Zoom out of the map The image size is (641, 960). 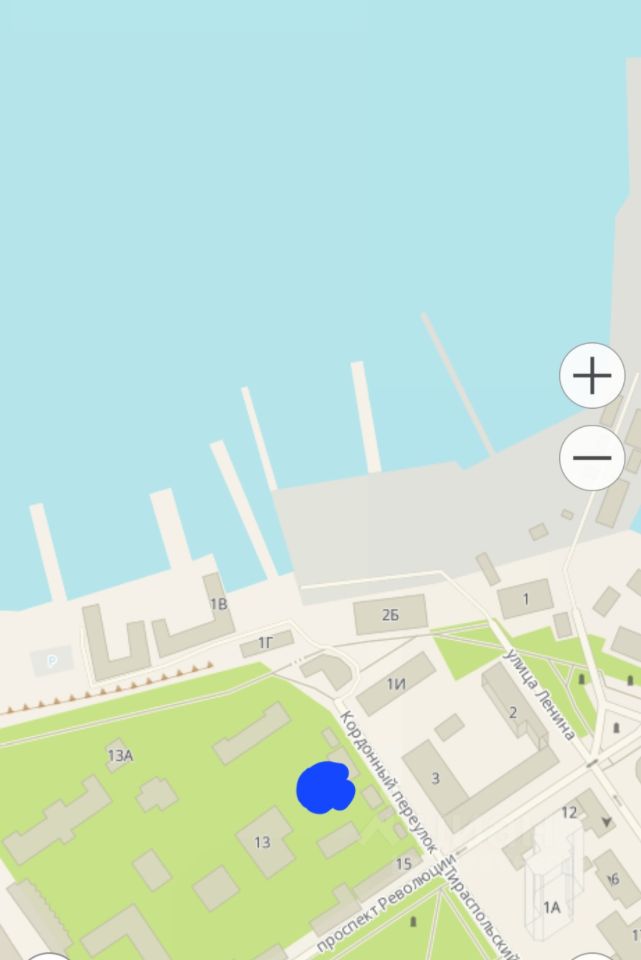click(592, 458)
